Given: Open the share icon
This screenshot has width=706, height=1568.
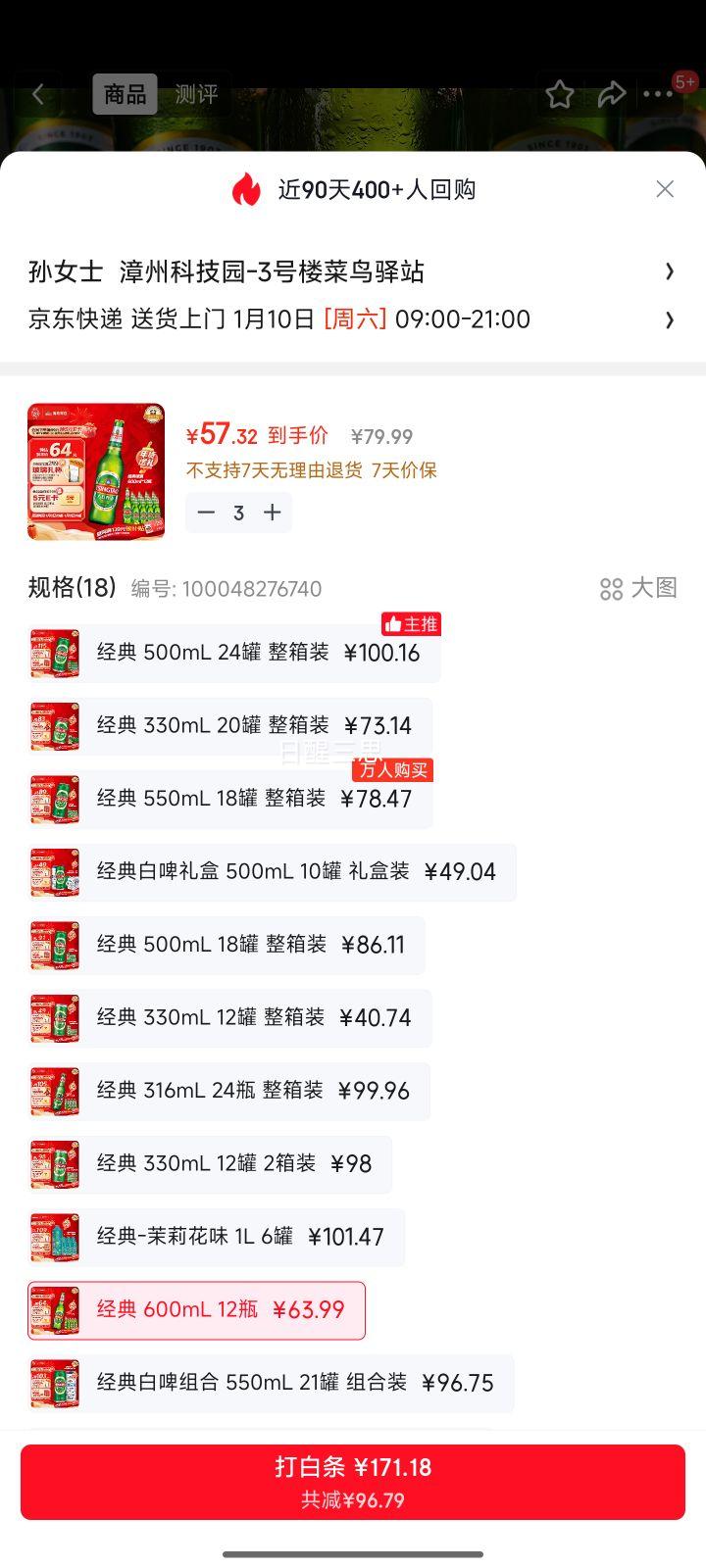Looking at the screenshot, I should [x=612, y=94].
